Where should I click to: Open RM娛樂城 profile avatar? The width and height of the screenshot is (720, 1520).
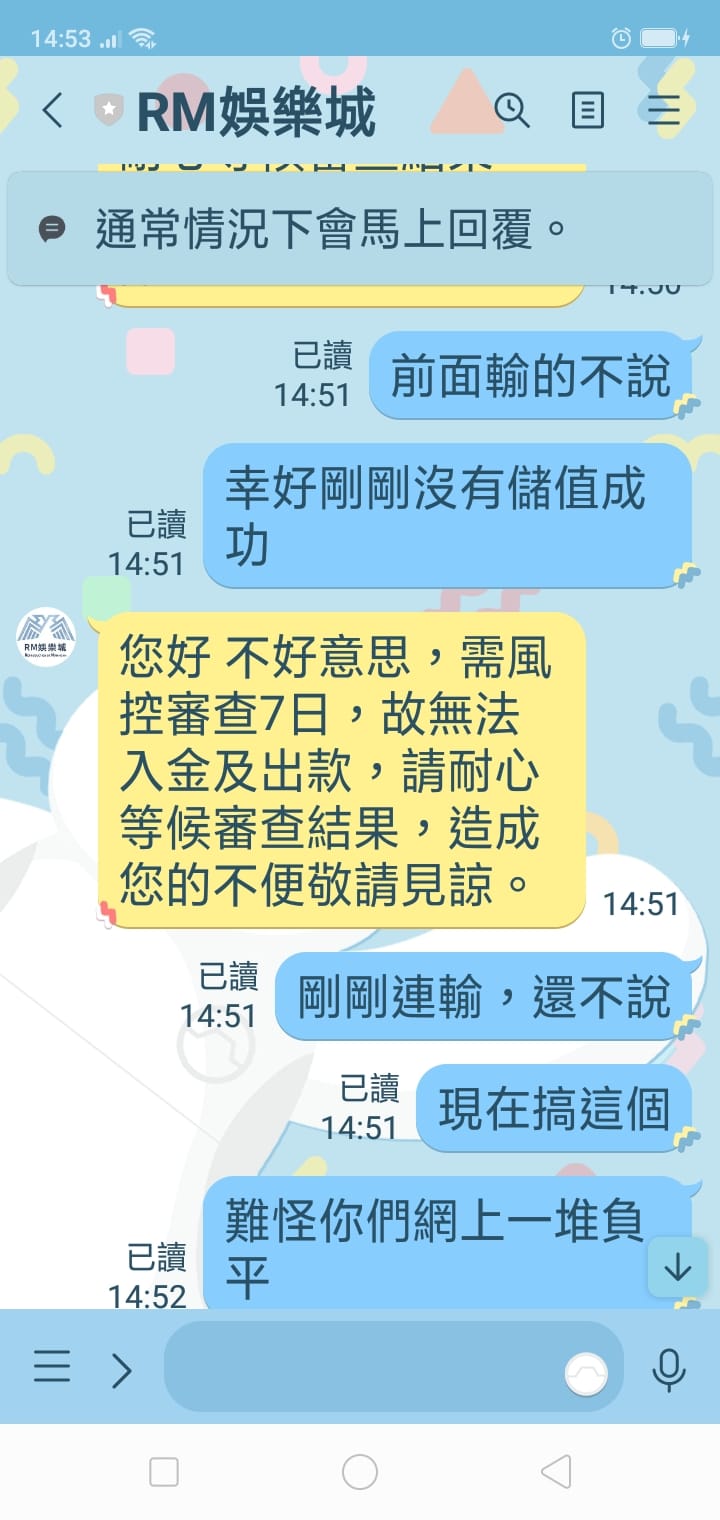[x=45, y=637]
